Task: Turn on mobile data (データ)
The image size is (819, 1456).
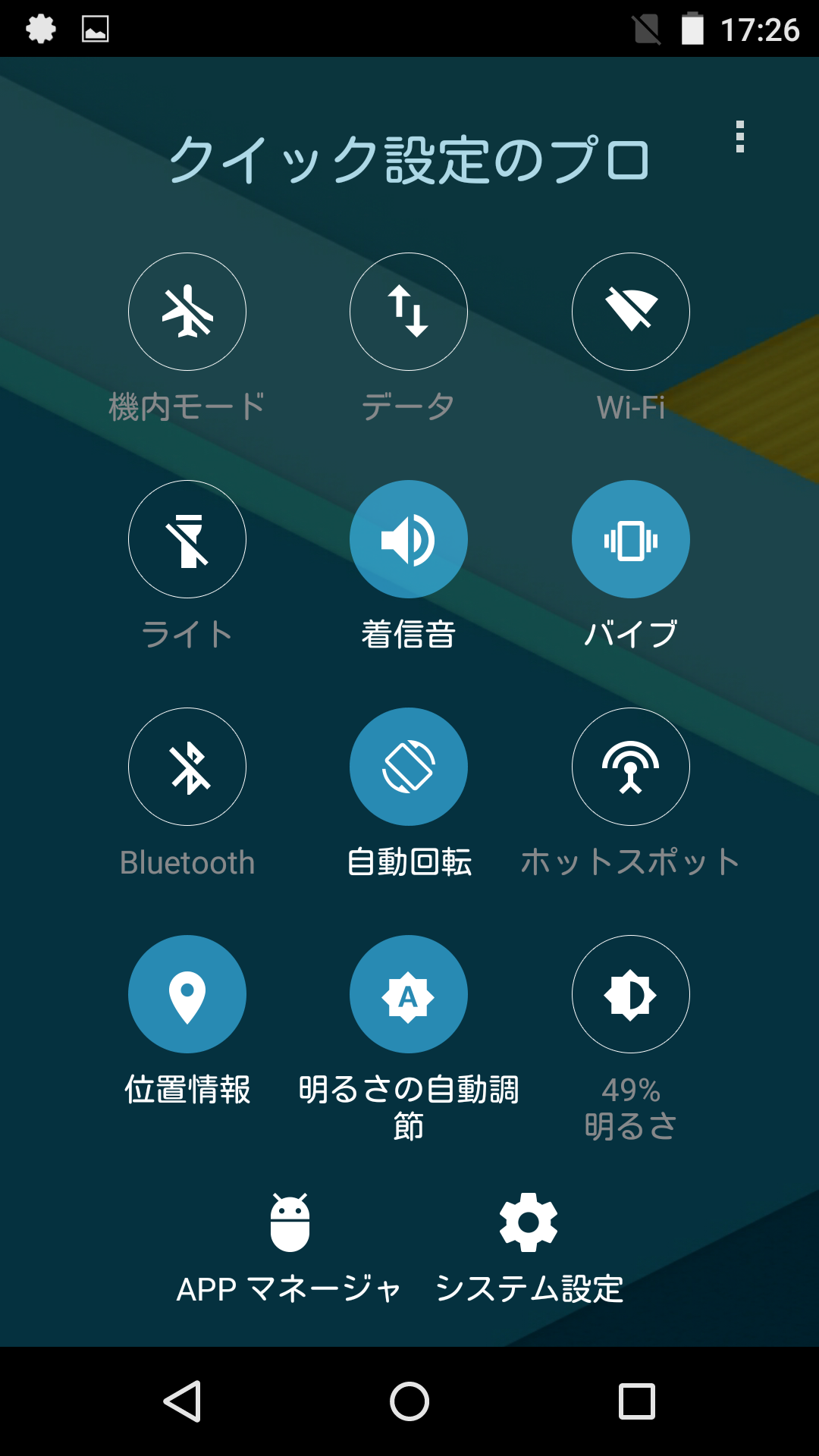Action: 409,312
